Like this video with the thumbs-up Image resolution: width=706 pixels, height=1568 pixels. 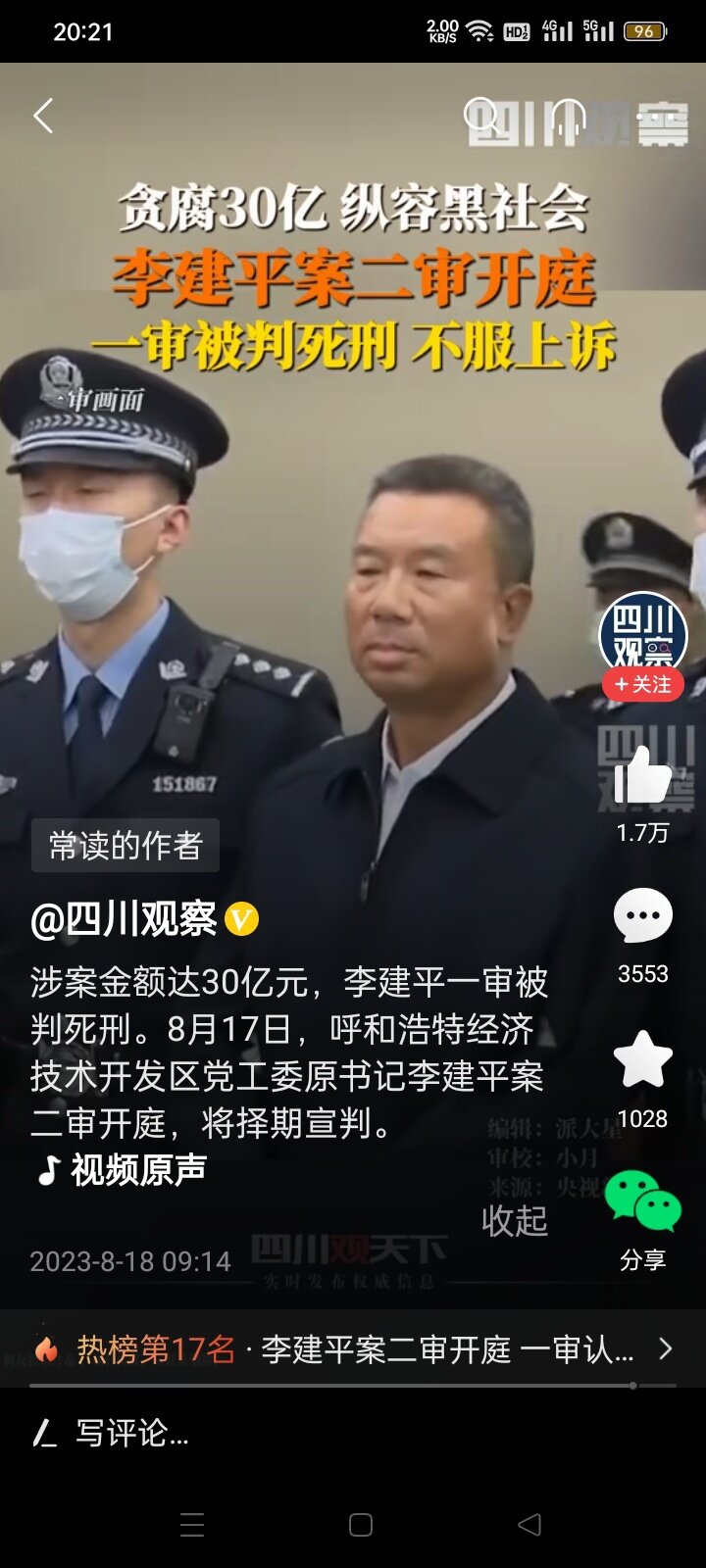(x=642, y=775)
